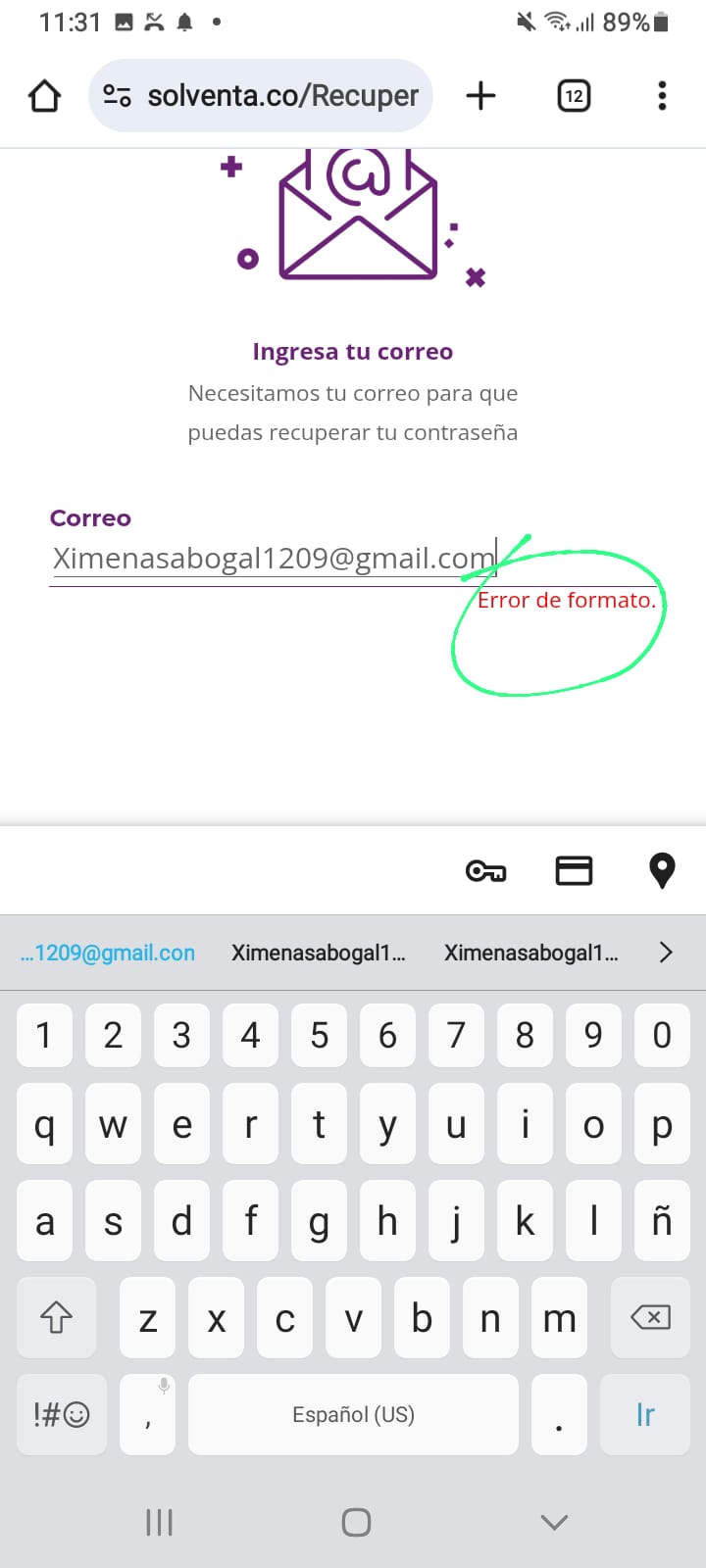This screenshot has width=706, height=1568.
Task: Submit with the Ir key
Action: 644,1414
